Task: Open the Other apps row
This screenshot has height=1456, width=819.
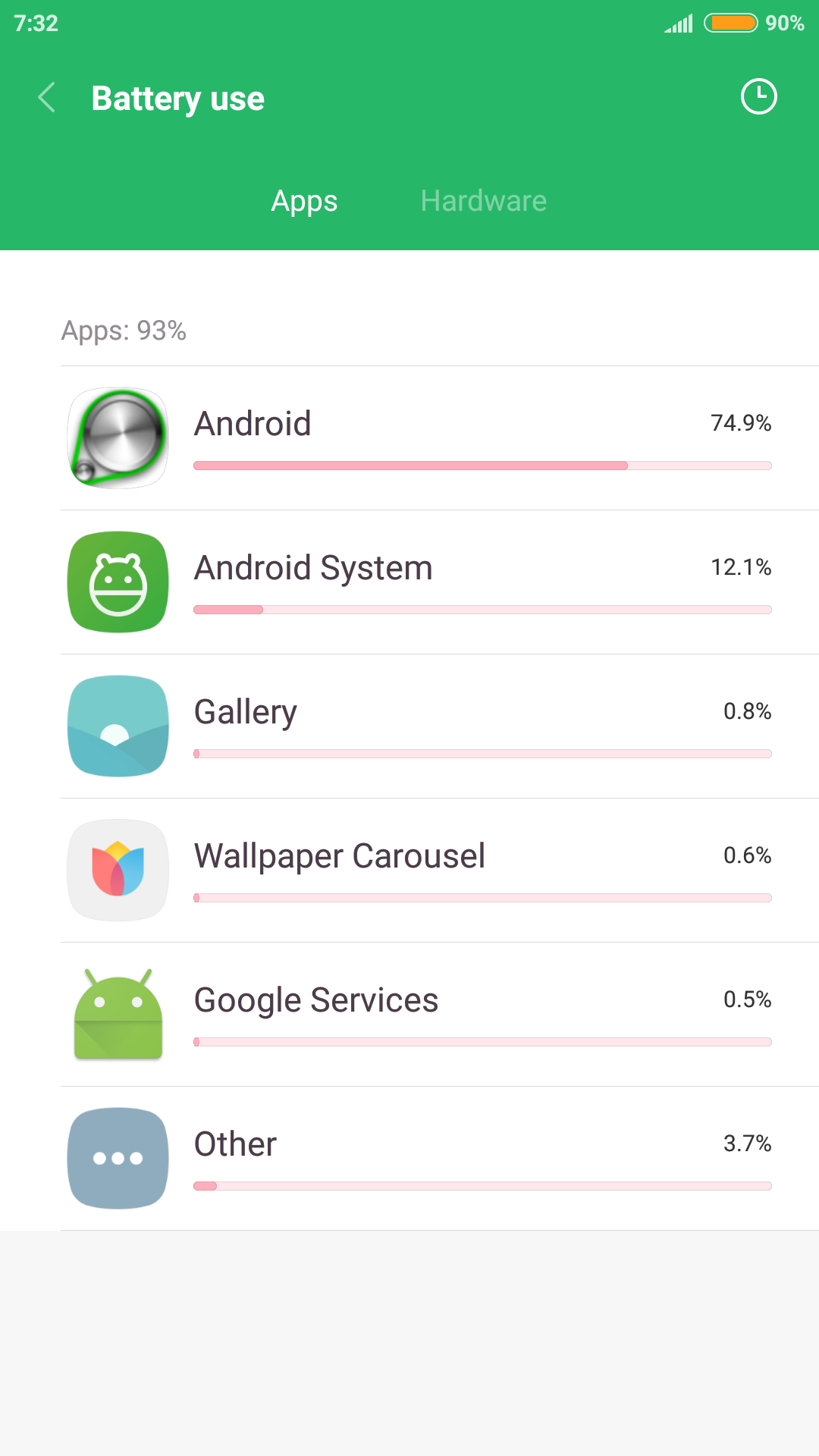Action: (x=440, y=1159)
